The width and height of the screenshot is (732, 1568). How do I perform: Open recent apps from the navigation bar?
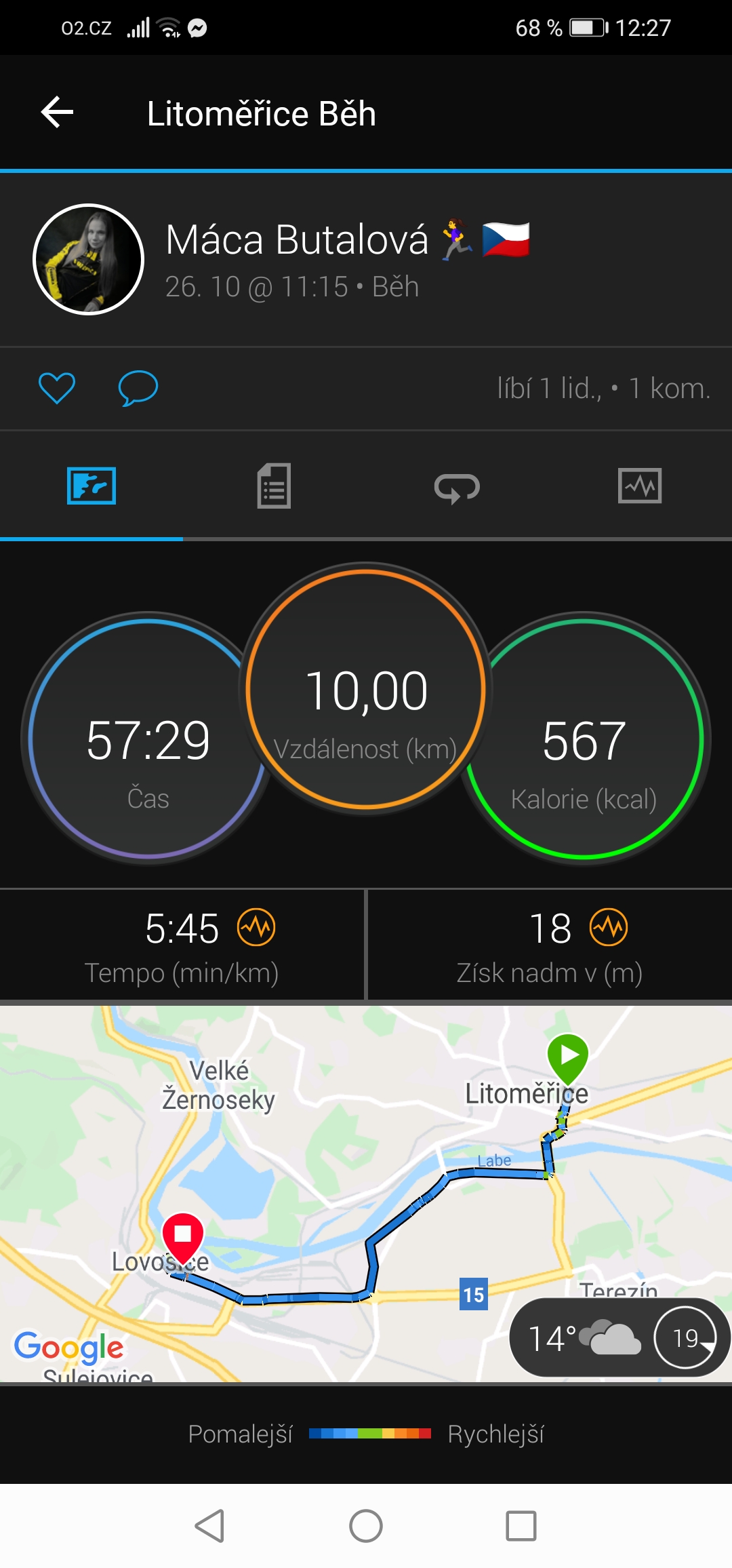pos(521,1526)
